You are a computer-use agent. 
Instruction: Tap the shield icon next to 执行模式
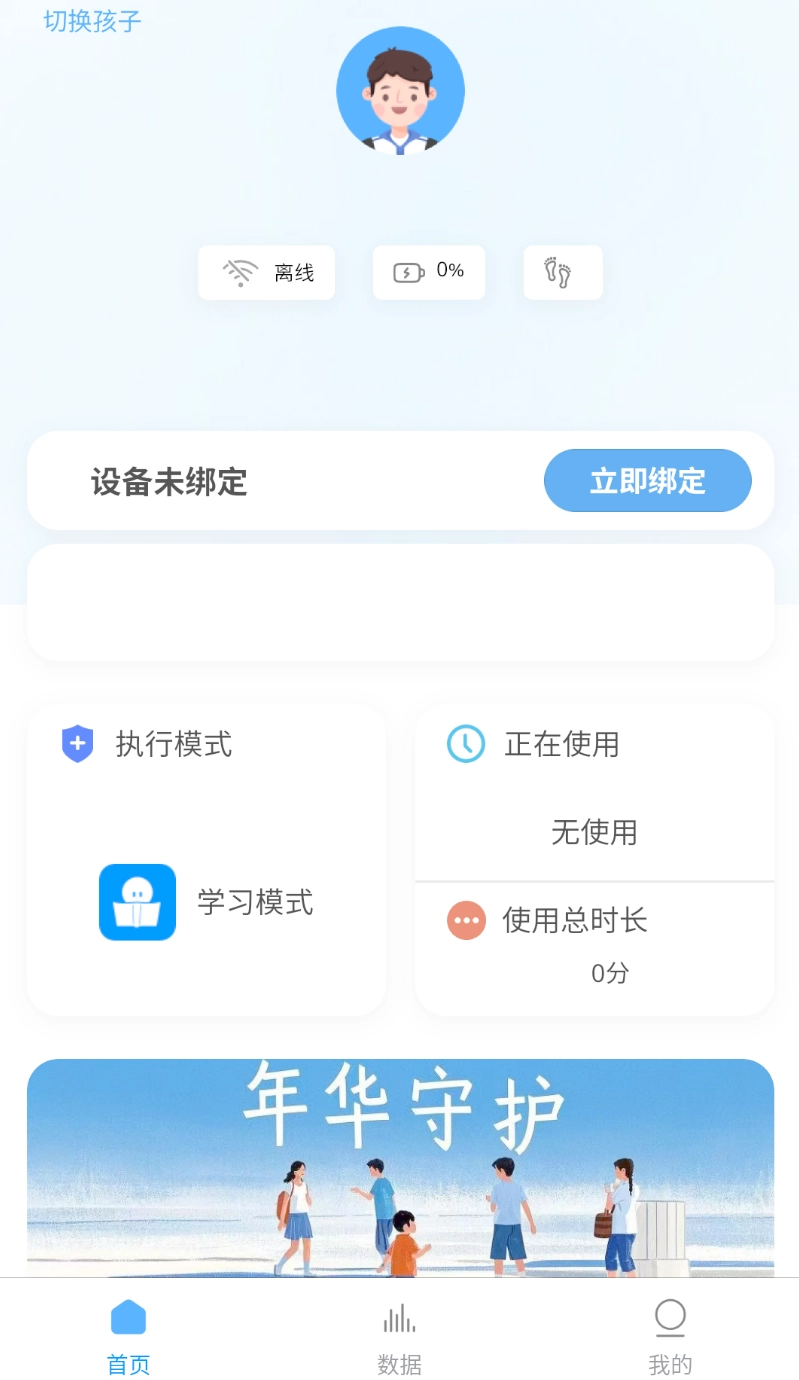point(77,744)
